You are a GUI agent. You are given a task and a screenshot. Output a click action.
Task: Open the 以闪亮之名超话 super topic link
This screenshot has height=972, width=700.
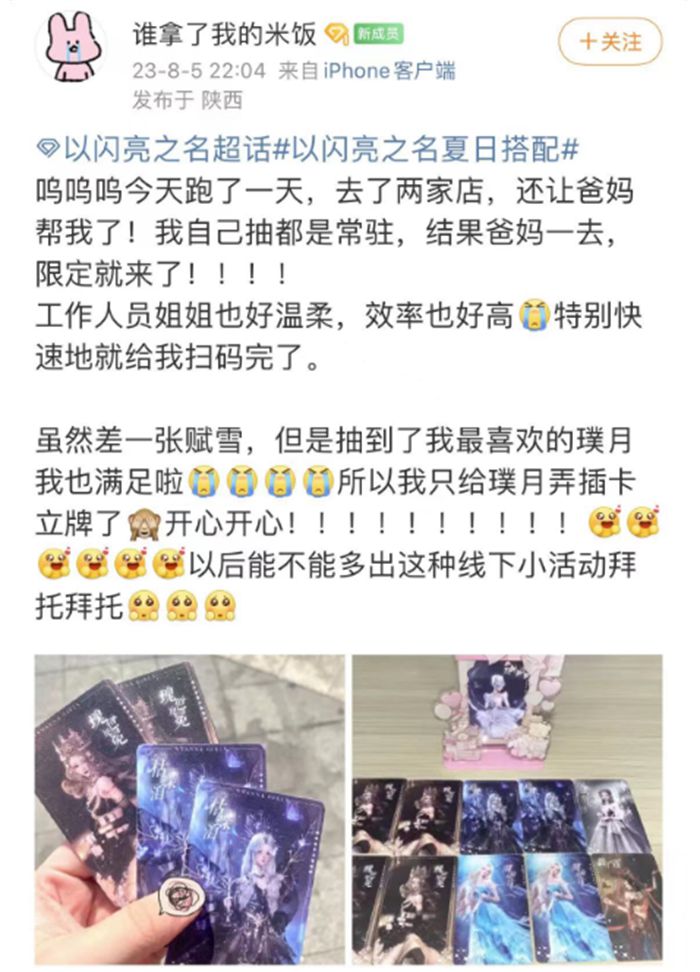(x=155, y=149)
